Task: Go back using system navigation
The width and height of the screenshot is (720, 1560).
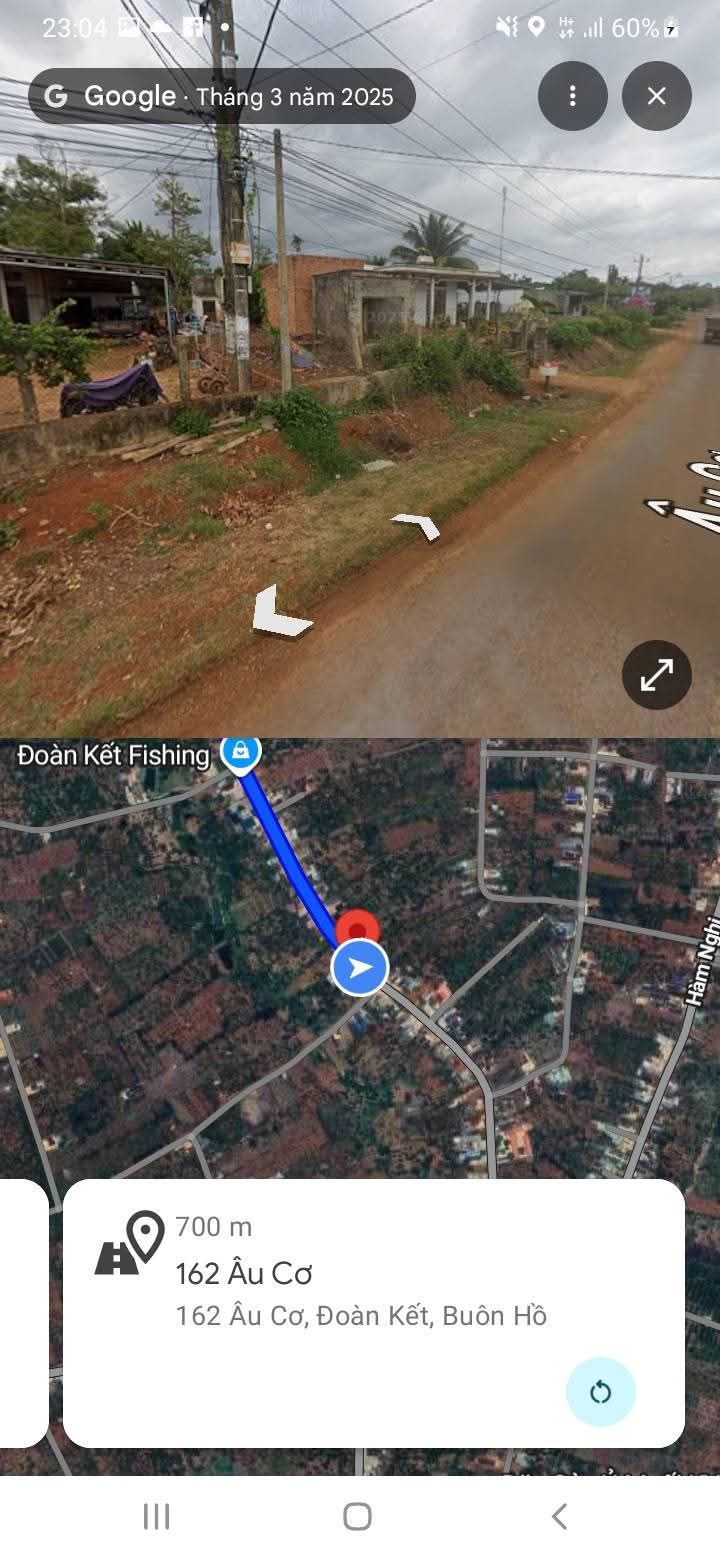Action: coord(560,1516)
